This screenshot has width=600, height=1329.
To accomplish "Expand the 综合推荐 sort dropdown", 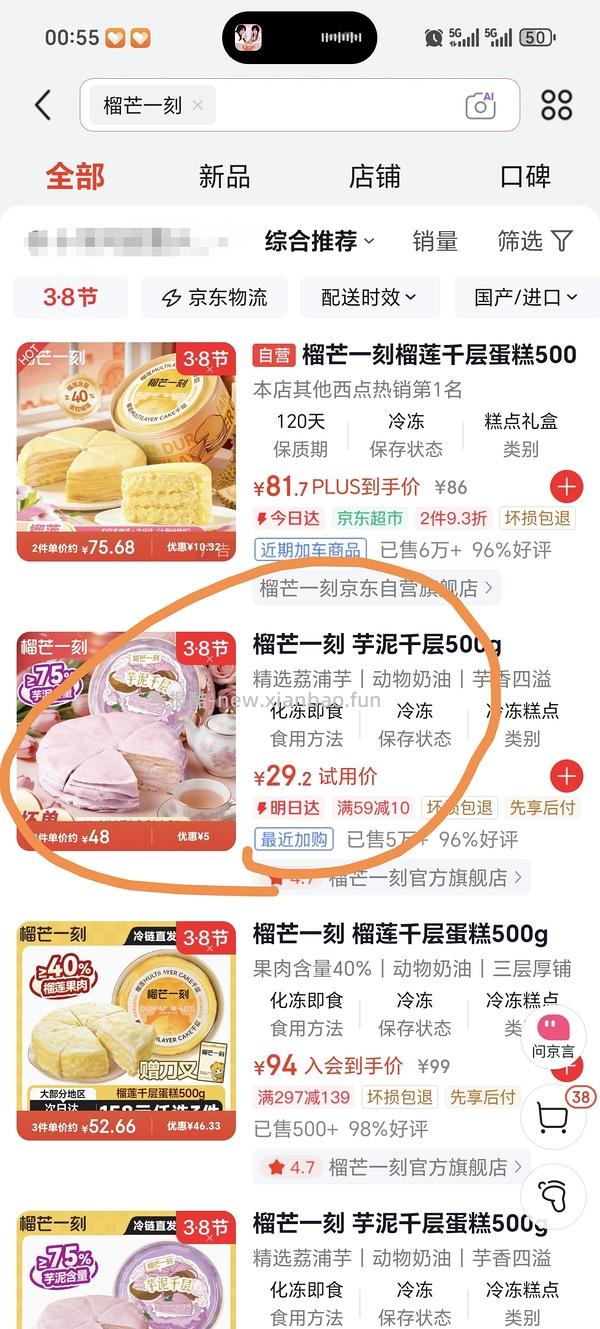I will [x=319, y=241].
